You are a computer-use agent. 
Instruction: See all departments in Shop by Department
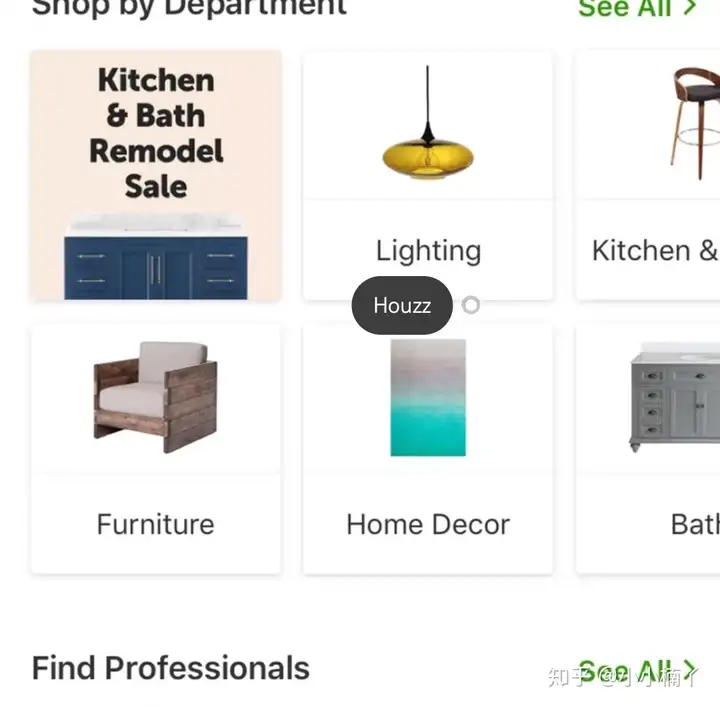click(x=636, y=10)
